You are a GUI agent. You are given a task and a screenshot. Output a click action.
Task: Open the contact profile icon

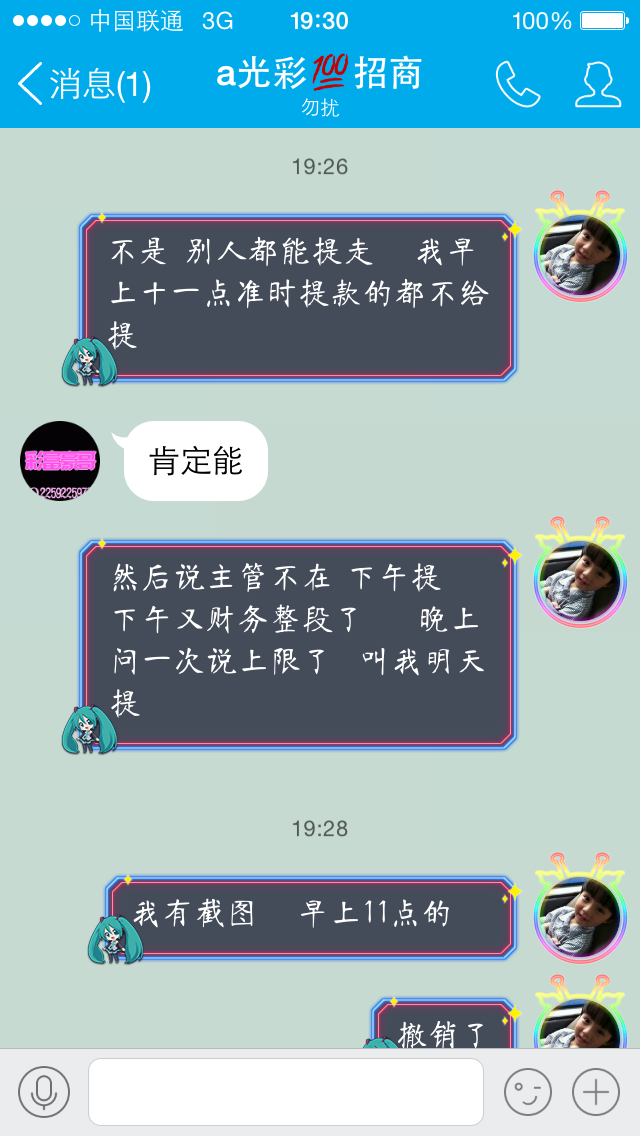[598, 84]
